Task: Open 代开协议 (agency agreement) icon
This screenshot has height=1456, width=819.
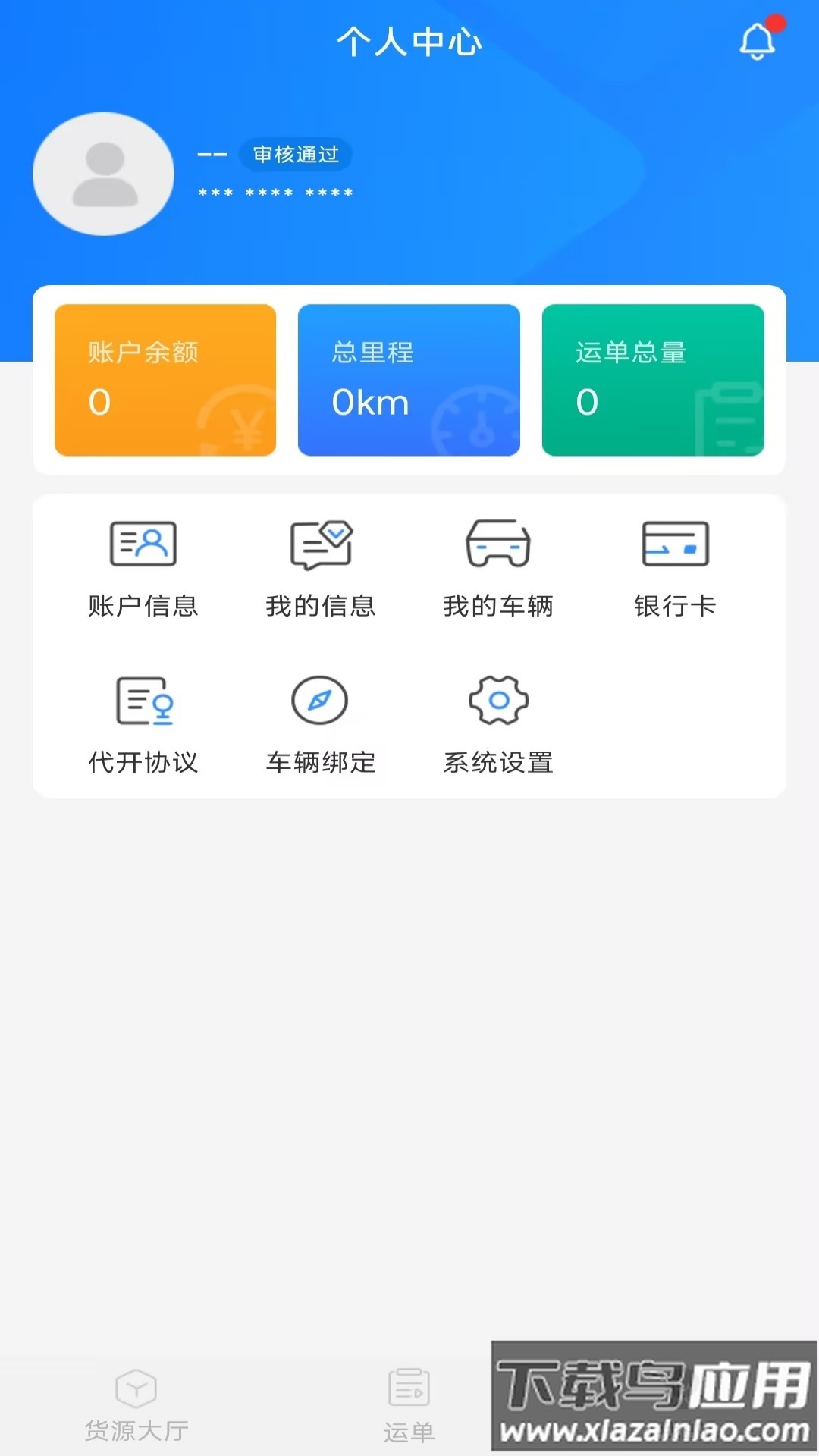Action: click(x=142, y=701)
